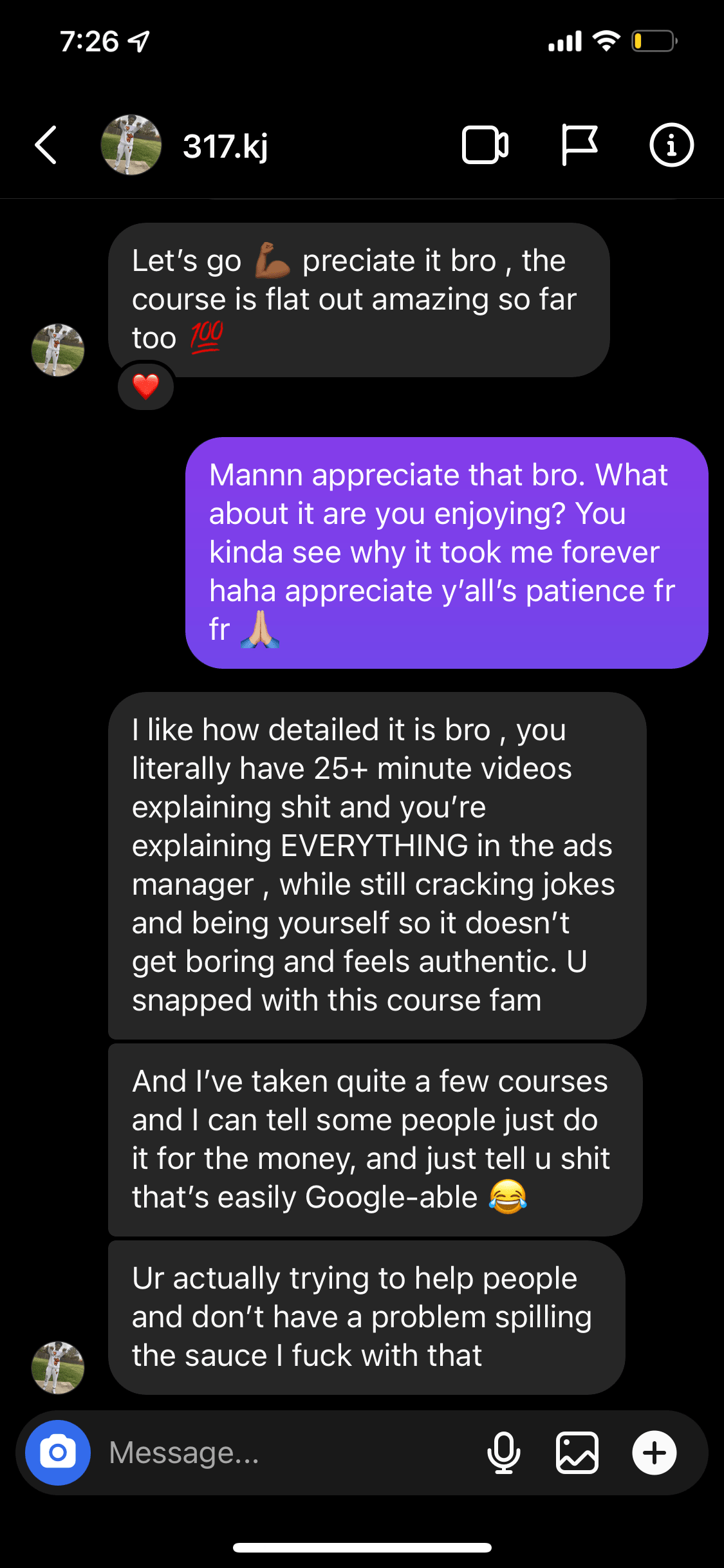724x1568 pixels.
Task: Open conversation details info icon
Action: click(671, 145)
